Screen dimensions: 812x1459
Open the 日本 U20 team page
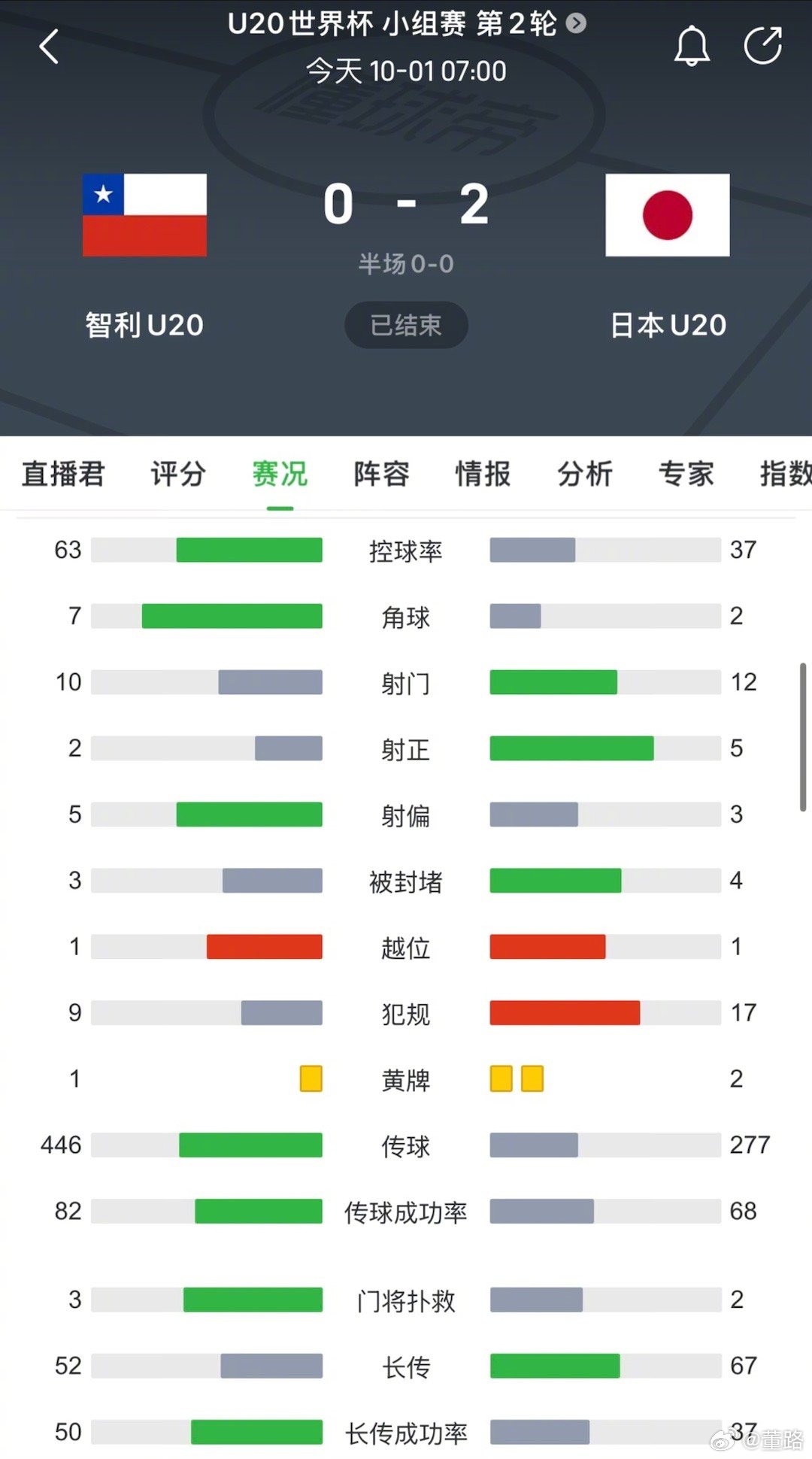[x=668, y=256]
